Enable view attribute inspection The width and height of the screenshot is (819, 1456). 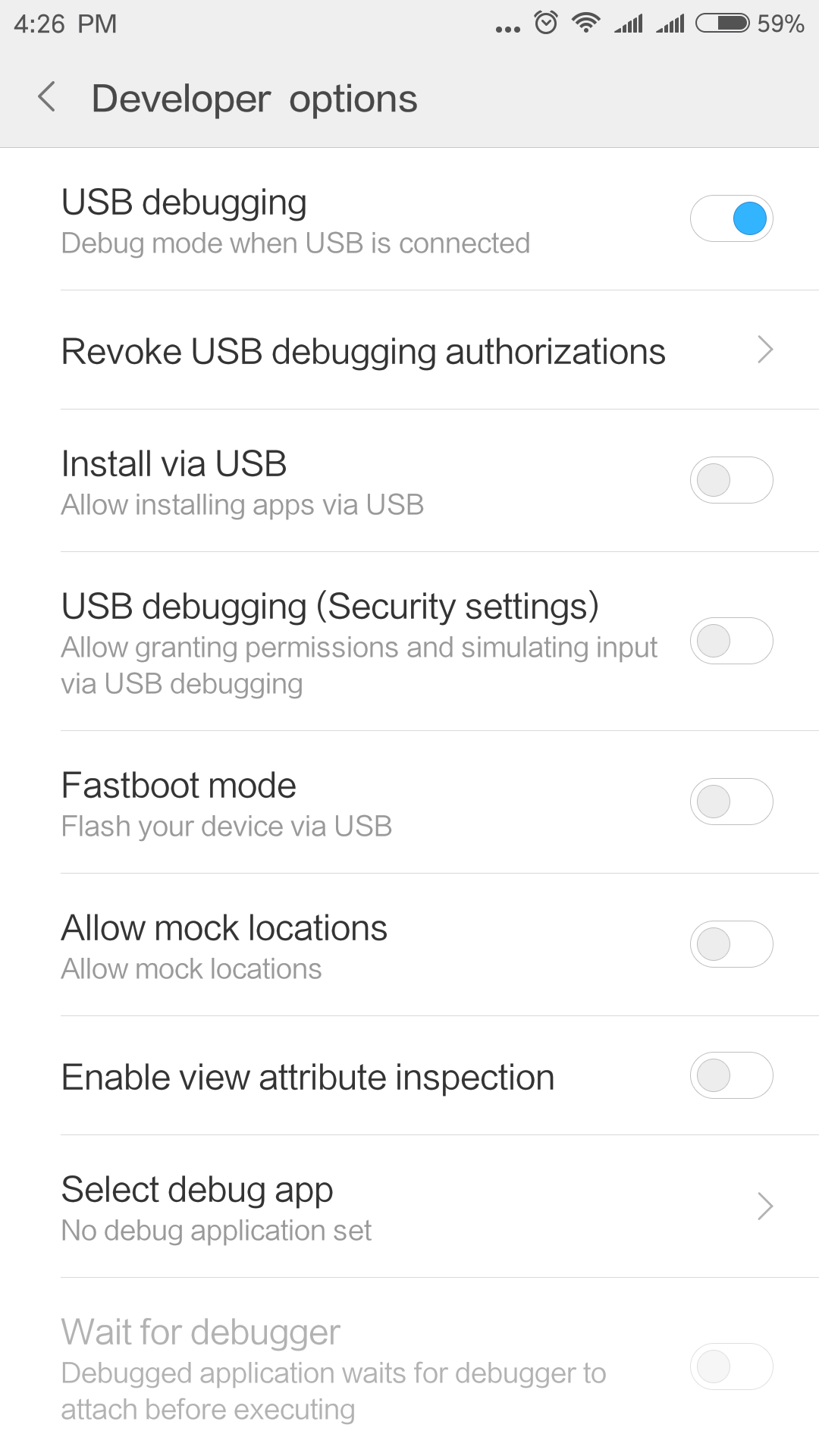(731, 1075)
